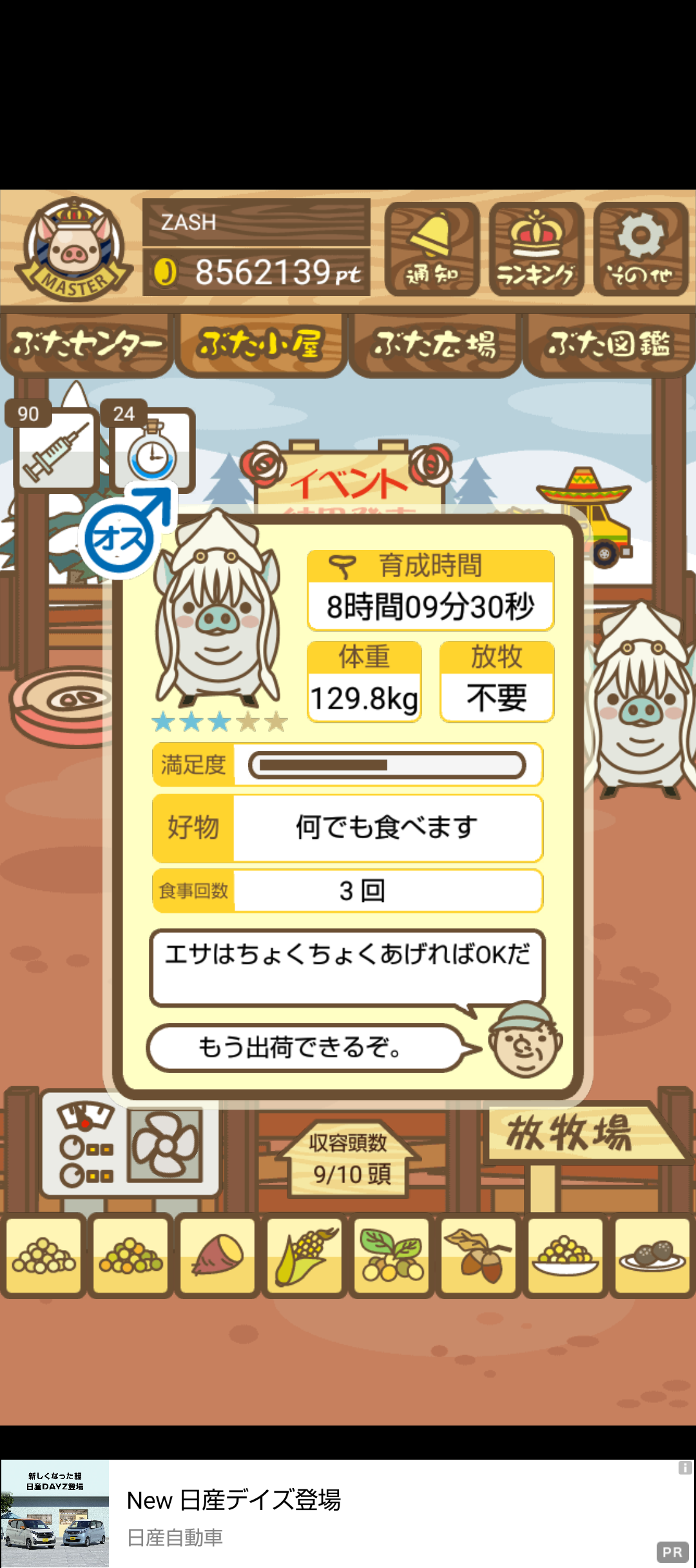
Task: Open the イベント event sign
Action: pos(349,477)
